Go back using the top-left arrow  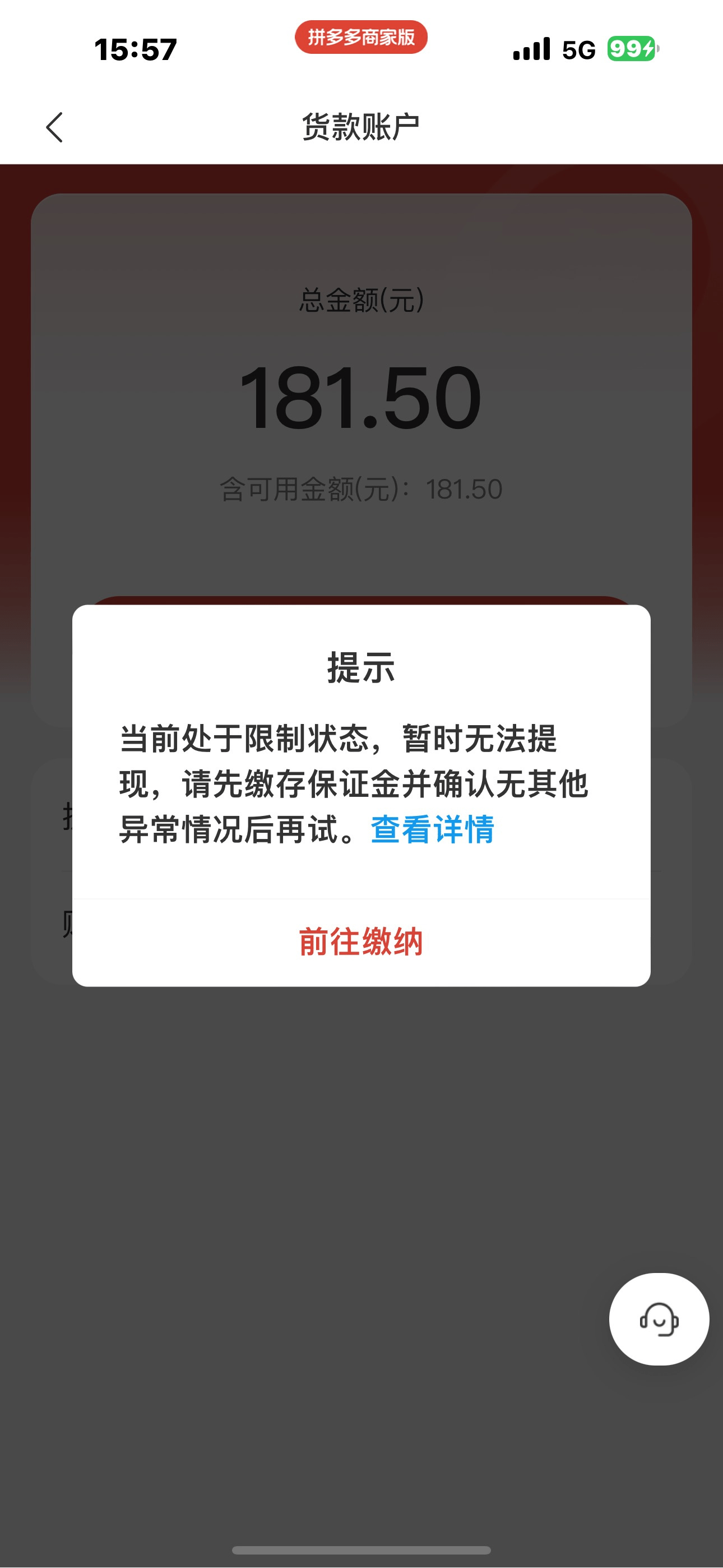(x=54, y=127)
